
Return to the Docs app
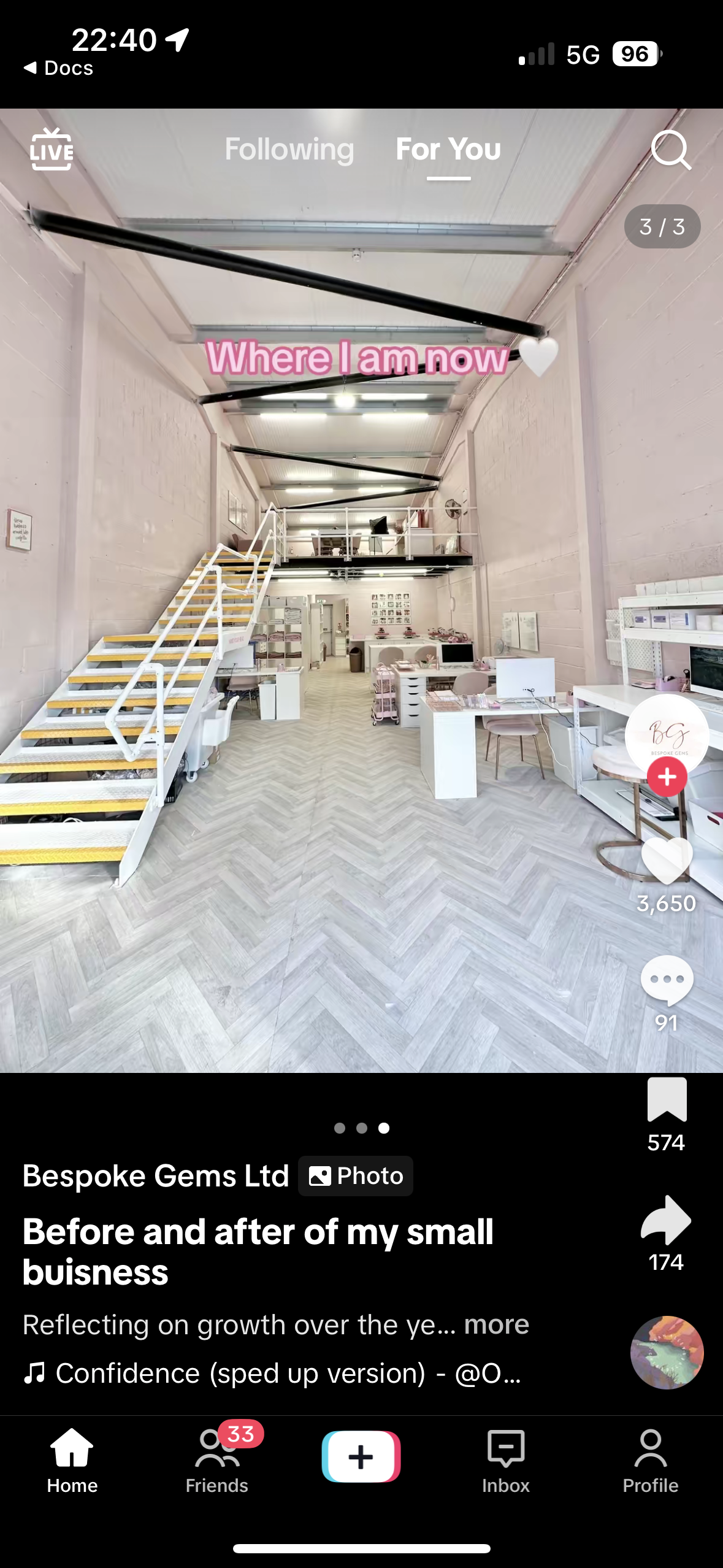pos(59,67)
